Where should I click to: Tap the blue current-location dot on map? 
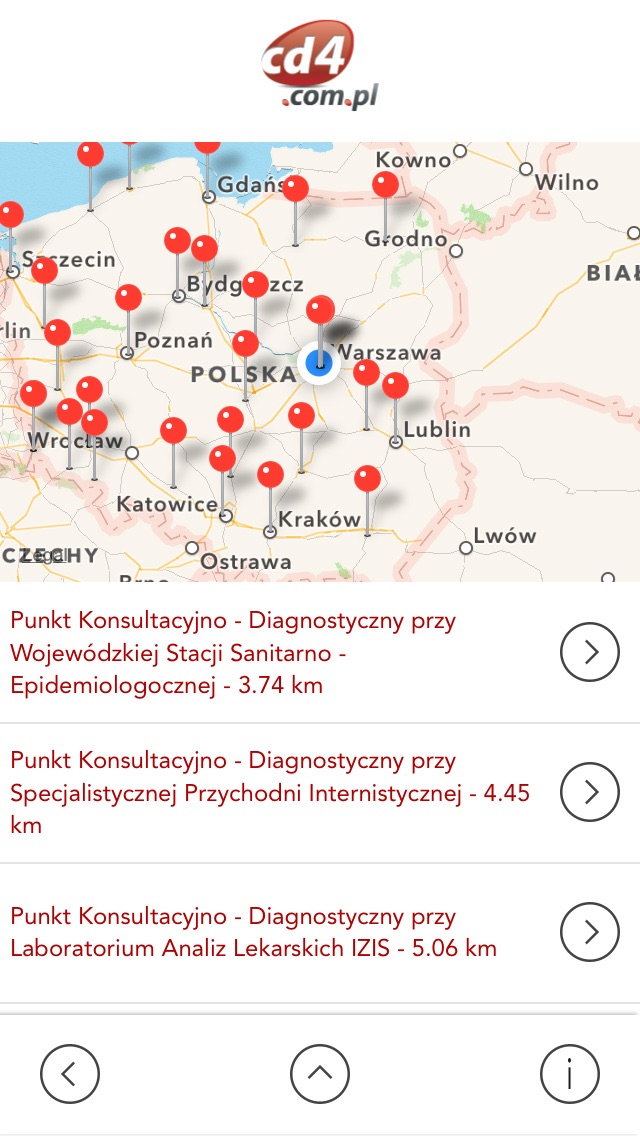tap(319, 362)
